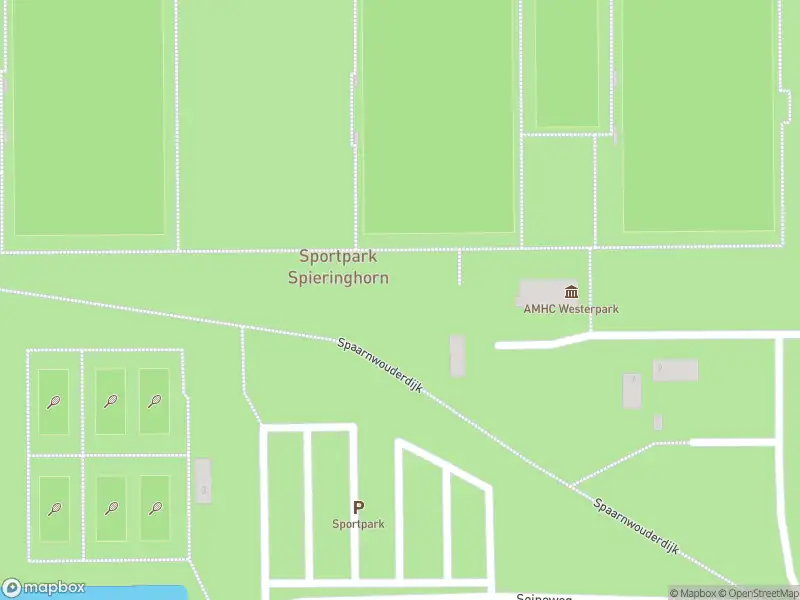Screen dimensions: 800x600
Task: Tap the AMHC Westerpark museum marker
Action: click(571, 292)
